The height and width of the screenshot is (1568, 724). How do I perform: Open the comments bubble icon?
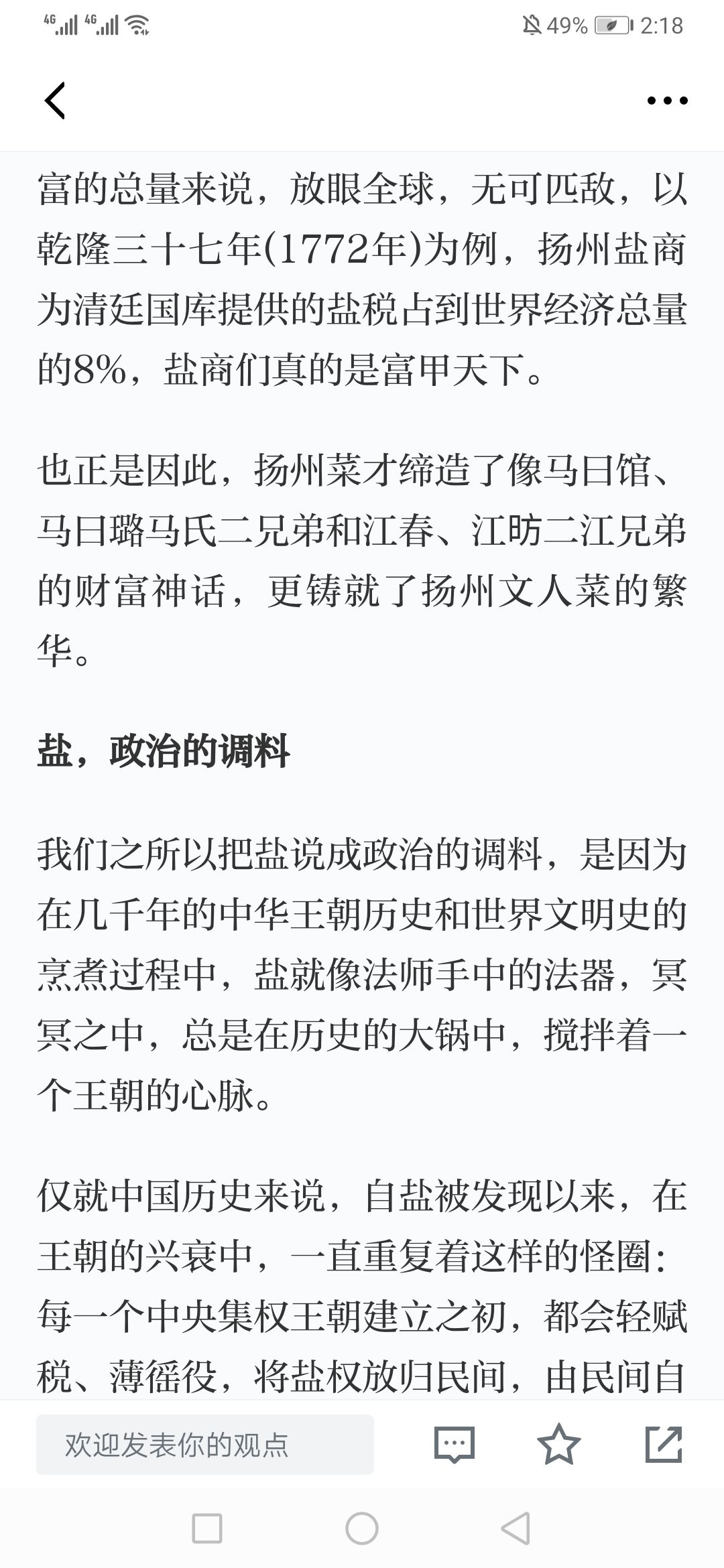[x=455, y=1445]
